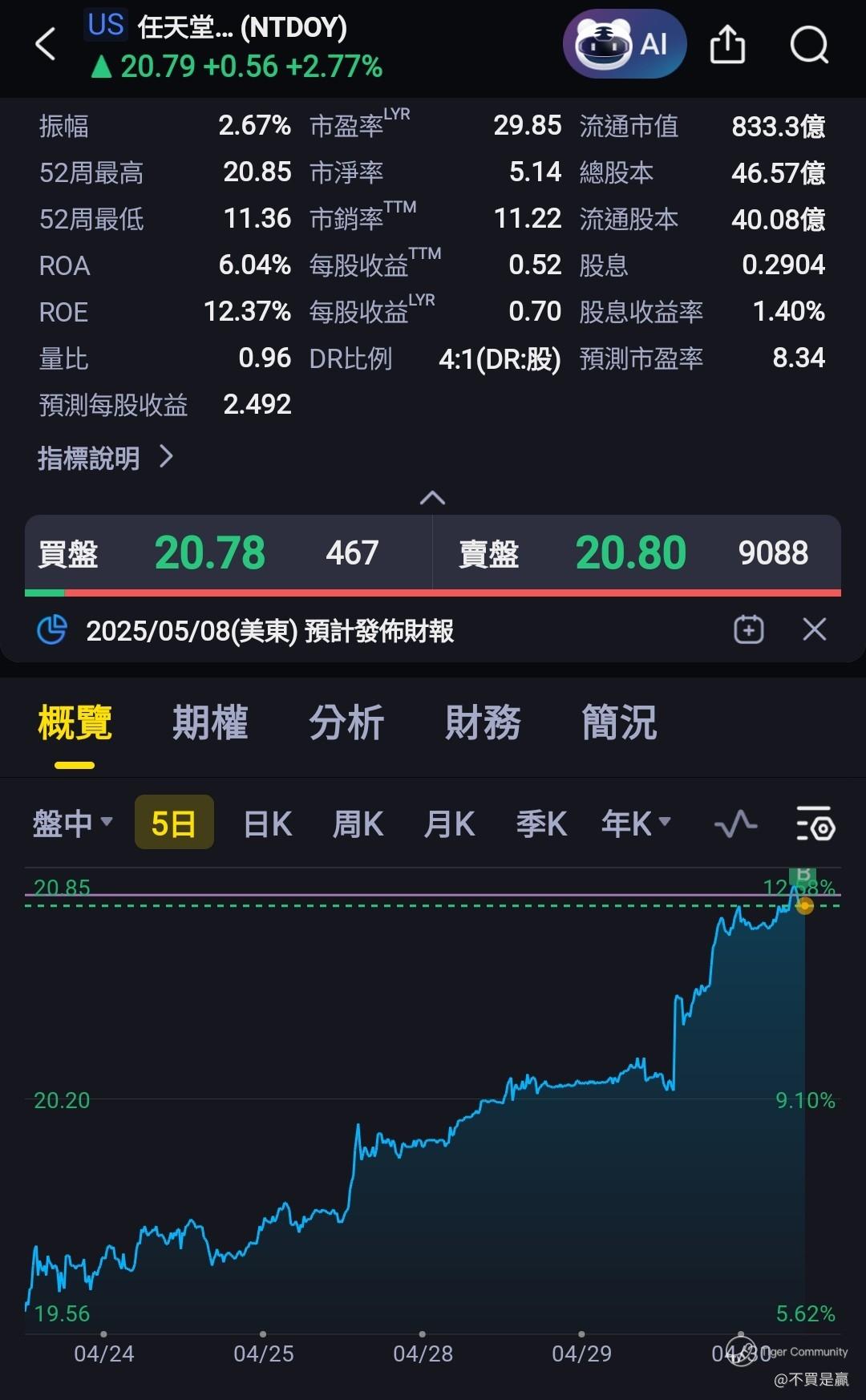866x1400 pixels.
Task: Switch chart to 周K
Action: (x=358, y=823)
